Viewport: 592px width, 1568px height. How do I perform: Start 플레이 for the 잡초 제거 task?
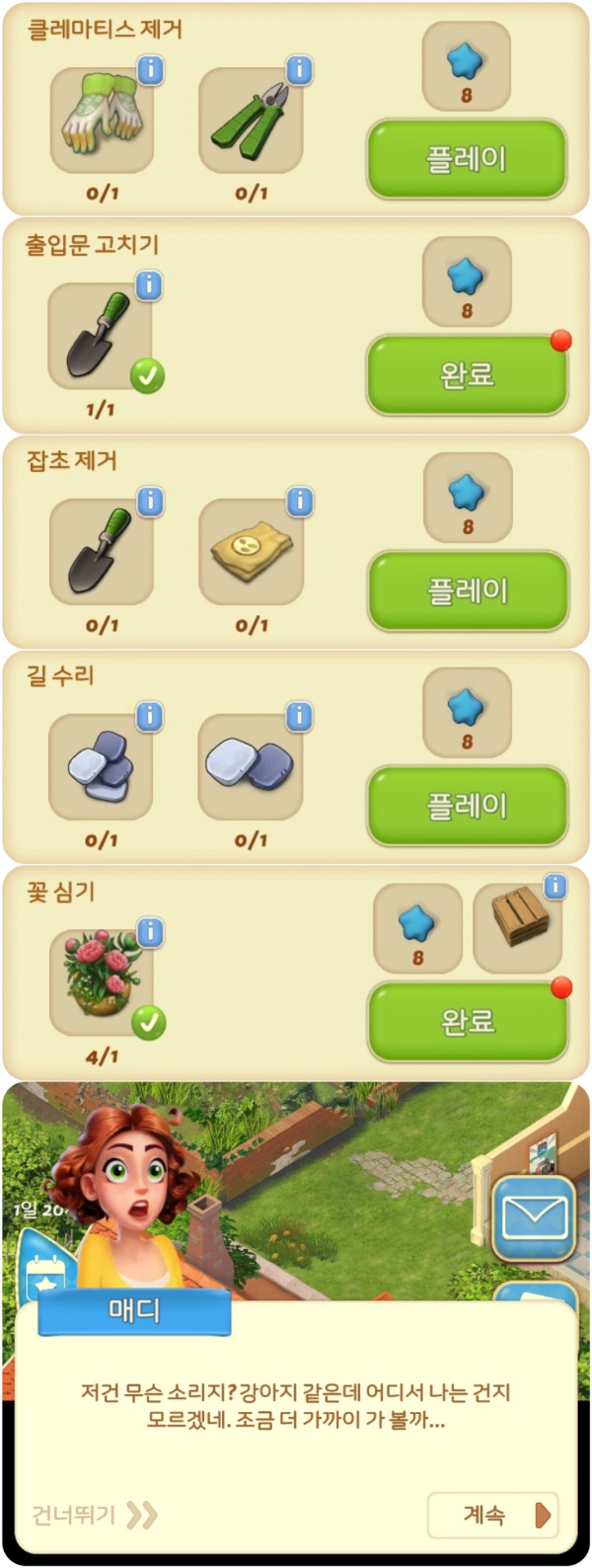click(x=468, y=590)
